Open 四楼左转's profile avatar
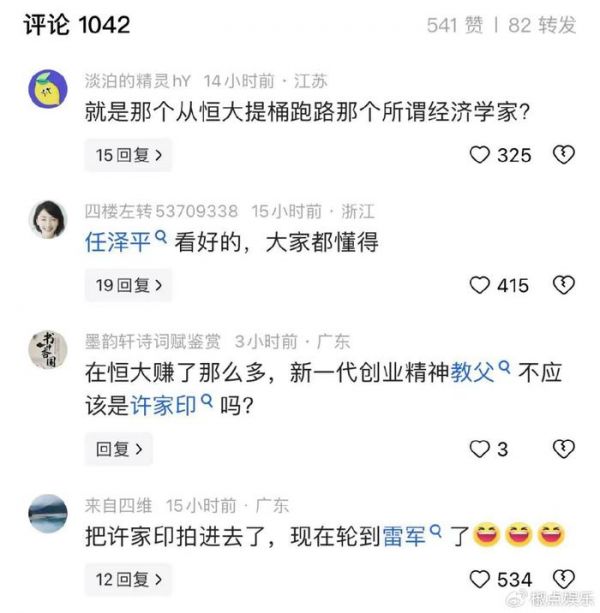Image resolution: width=600 pixels, height=613 pixels. click(x=48, y=221)
